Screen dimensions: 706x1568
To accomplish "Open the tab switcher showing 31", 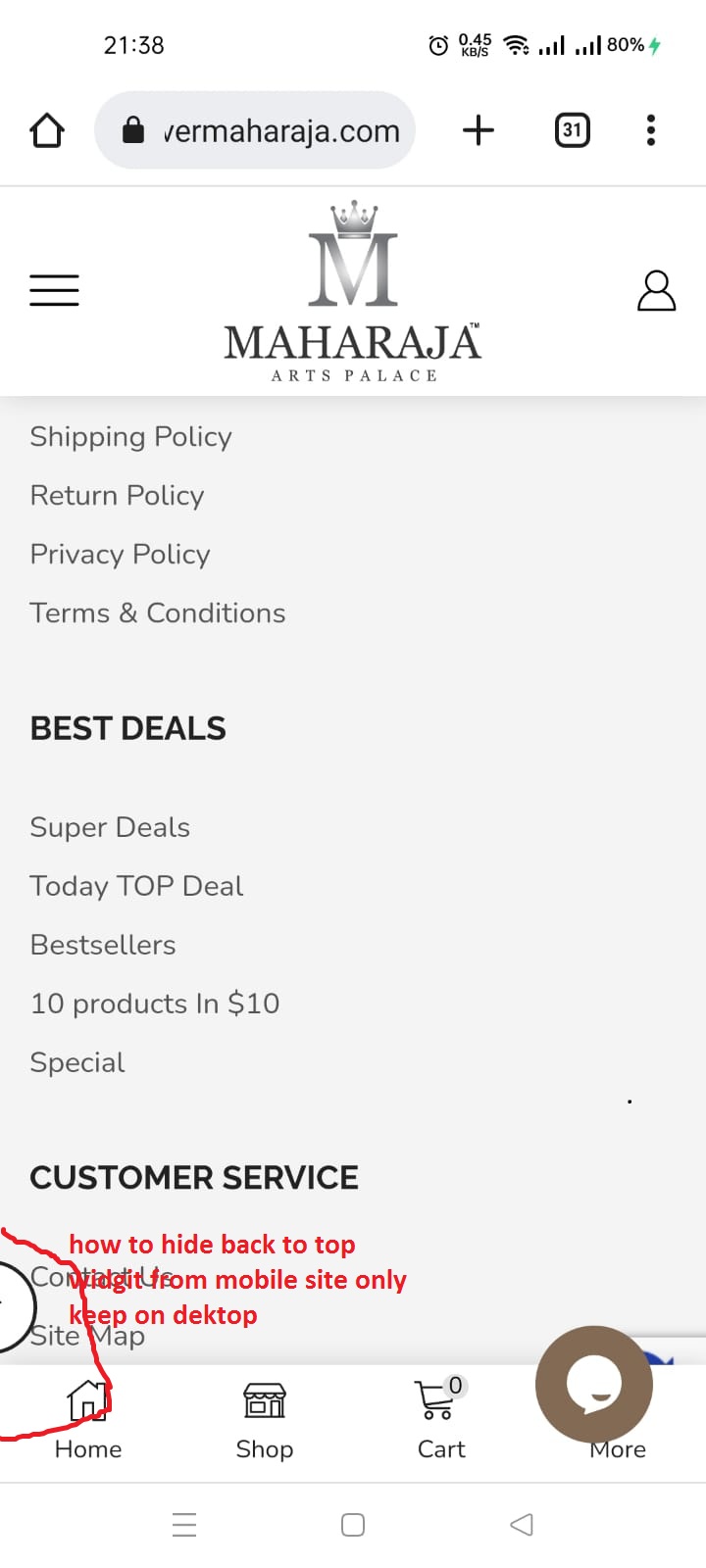I will (x=573, y=130).
